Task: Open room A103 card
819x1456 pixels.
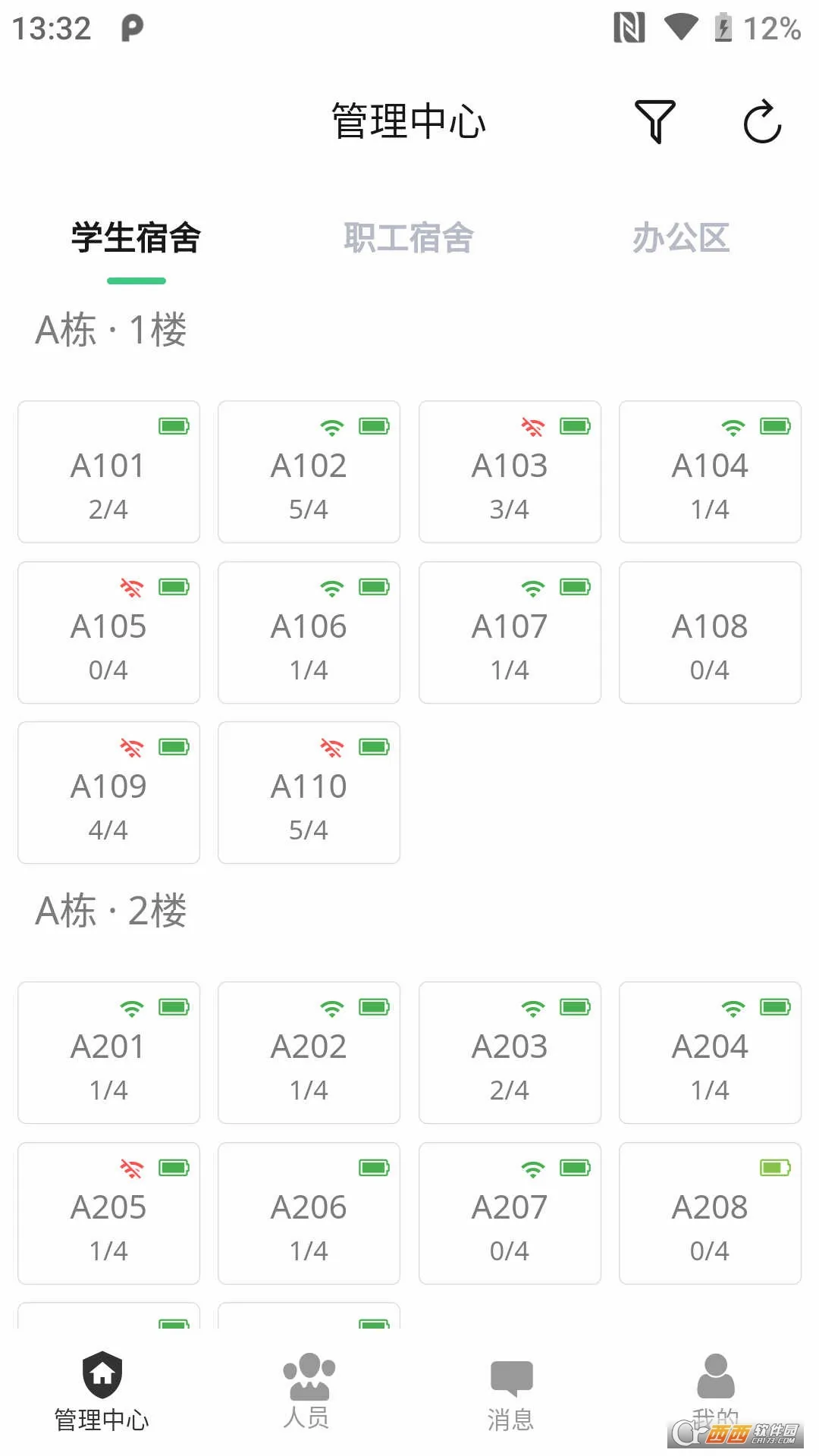Action: (510, 472)
